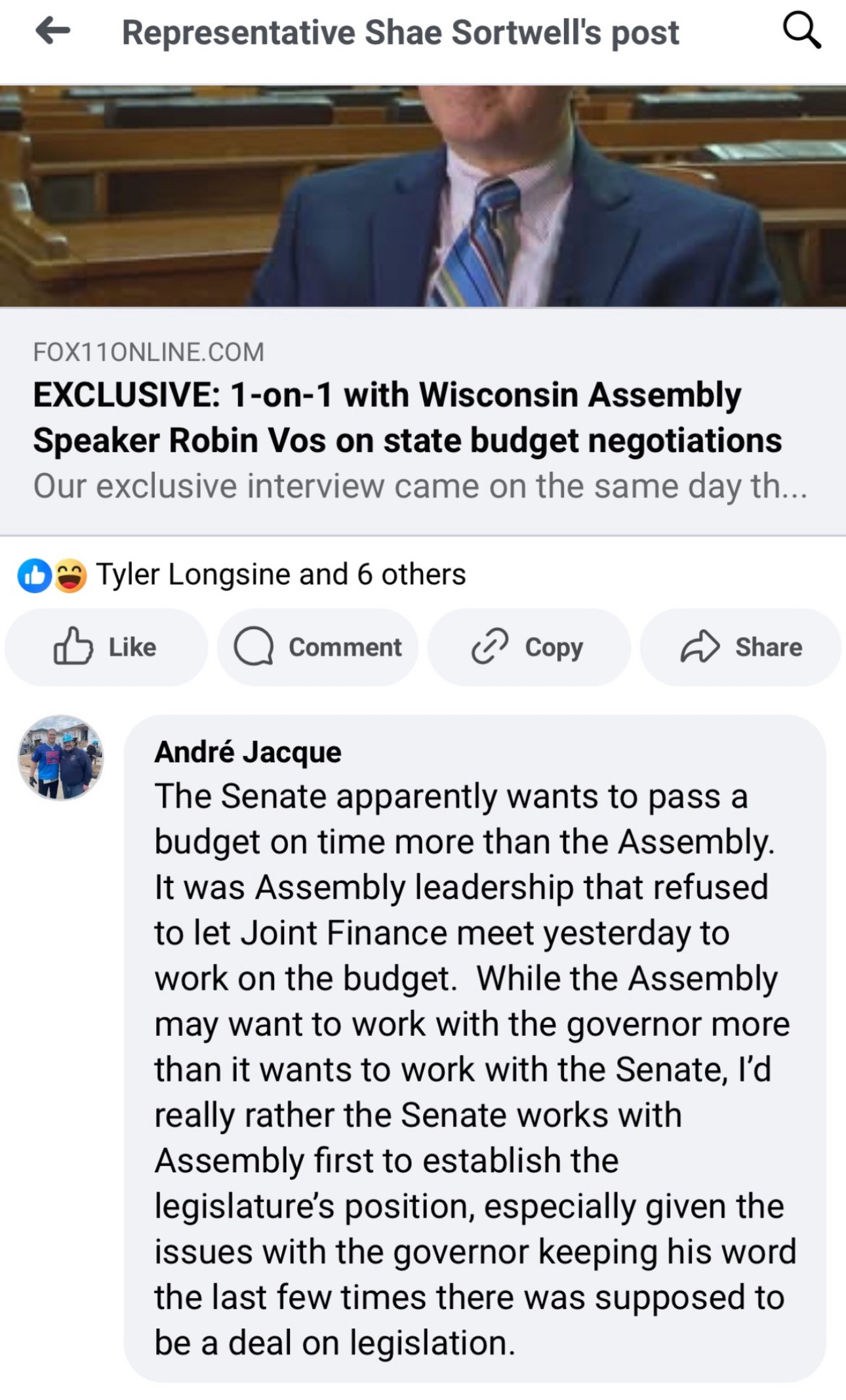This screenshot has width=846, height=1400.
Task: Share this post
Action: 741,647
